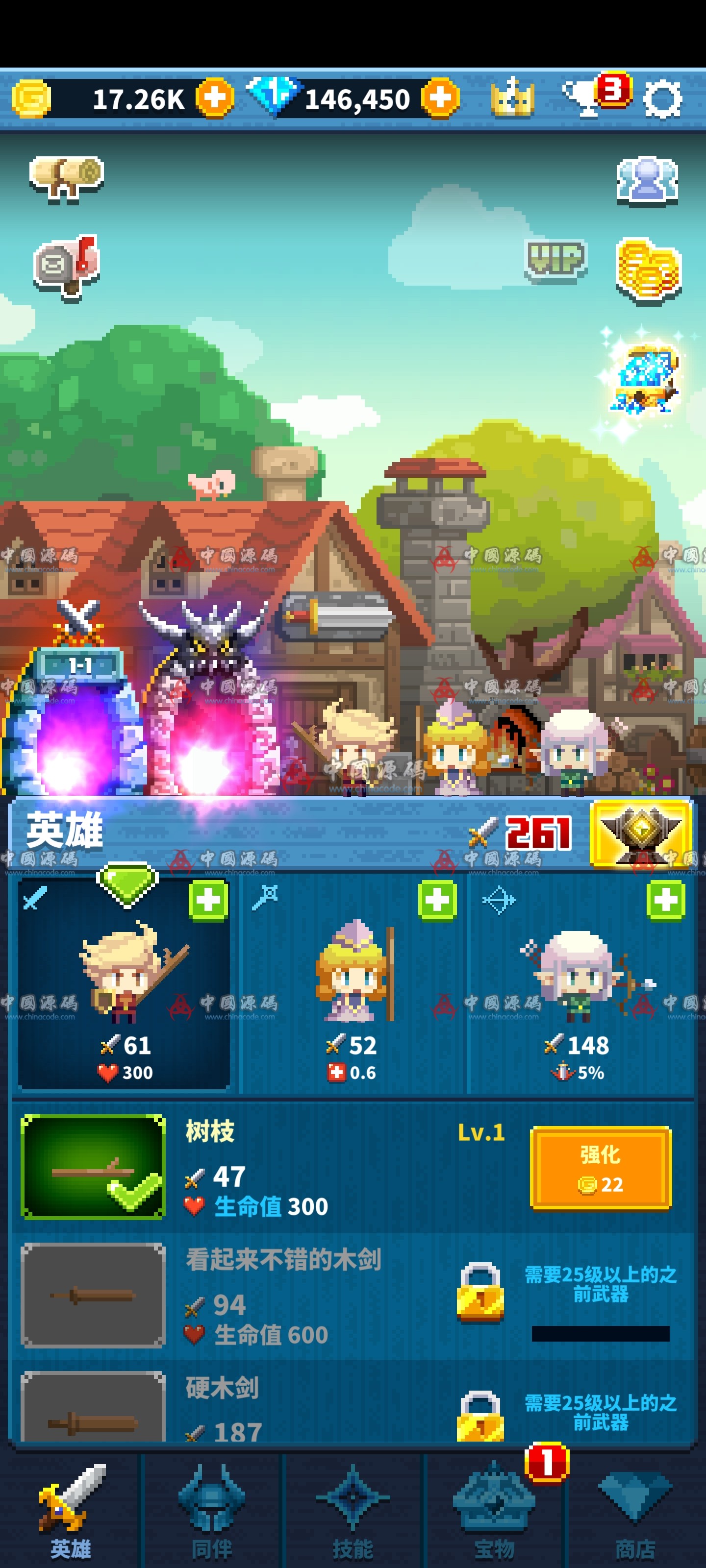
Task: Switch to the 同伴 tab
Action: (211, 1513)
